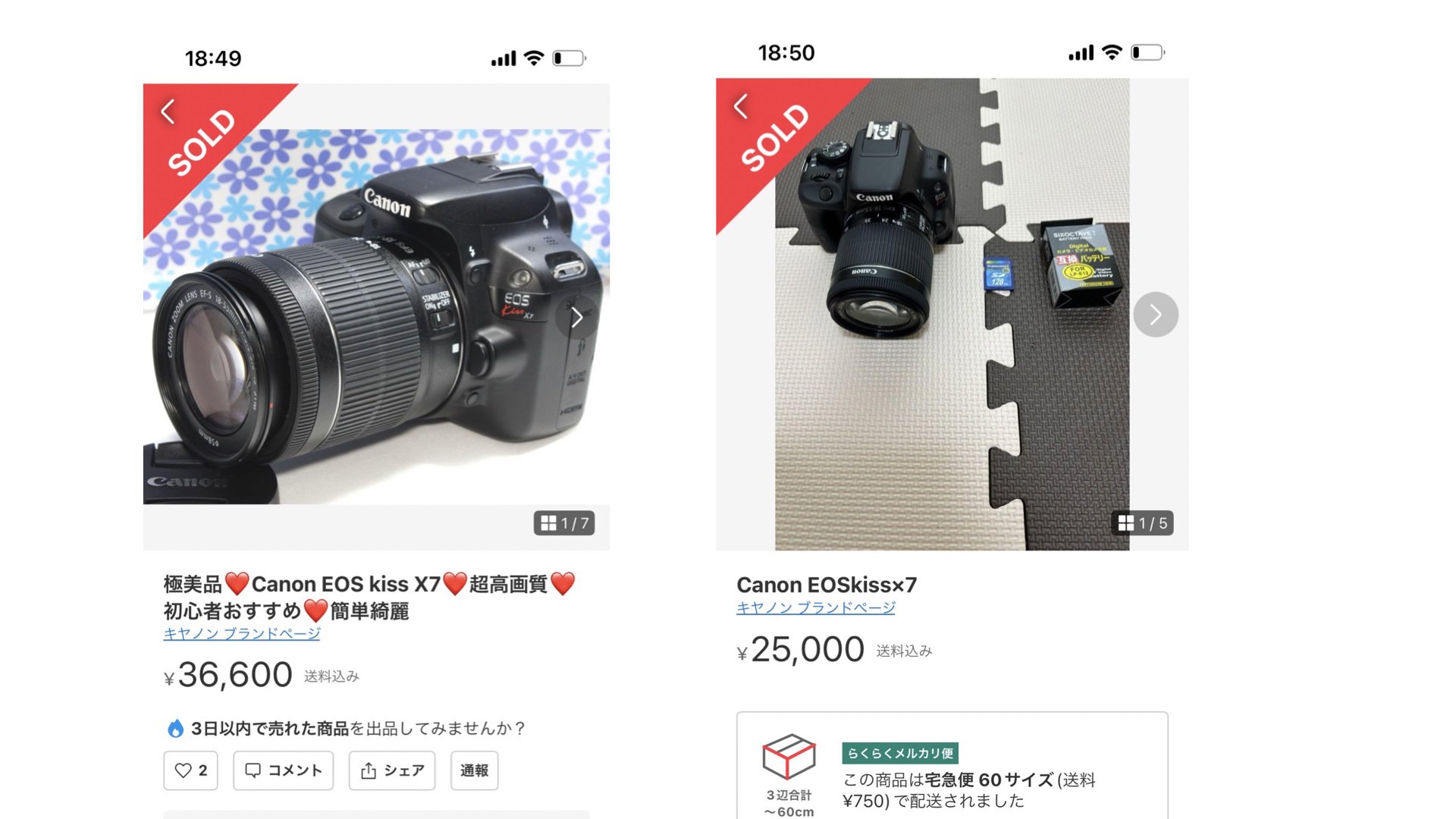Like the listing with the heart button
The height and width of the screenshot is (819, 1456).
(190, 770)
